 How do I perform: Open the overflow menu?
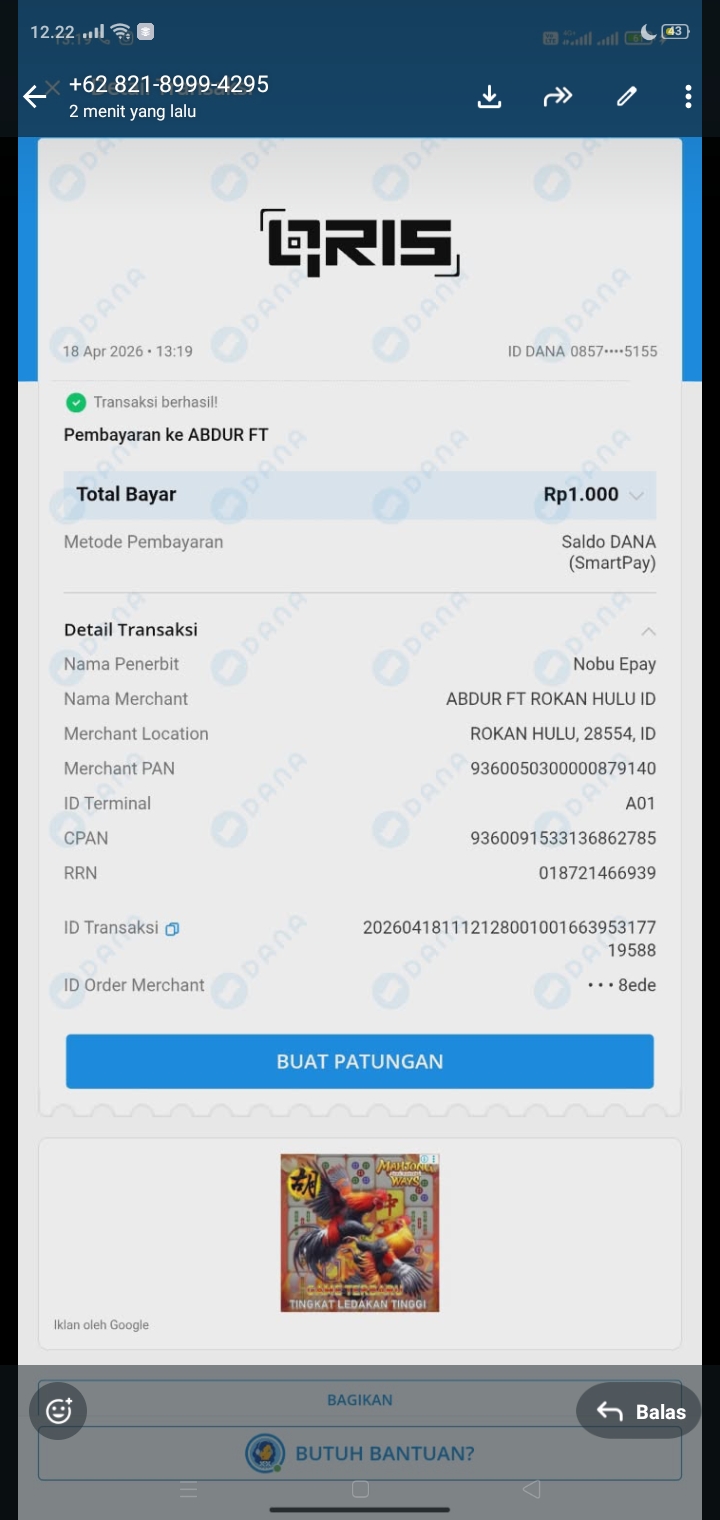[688, 96]
